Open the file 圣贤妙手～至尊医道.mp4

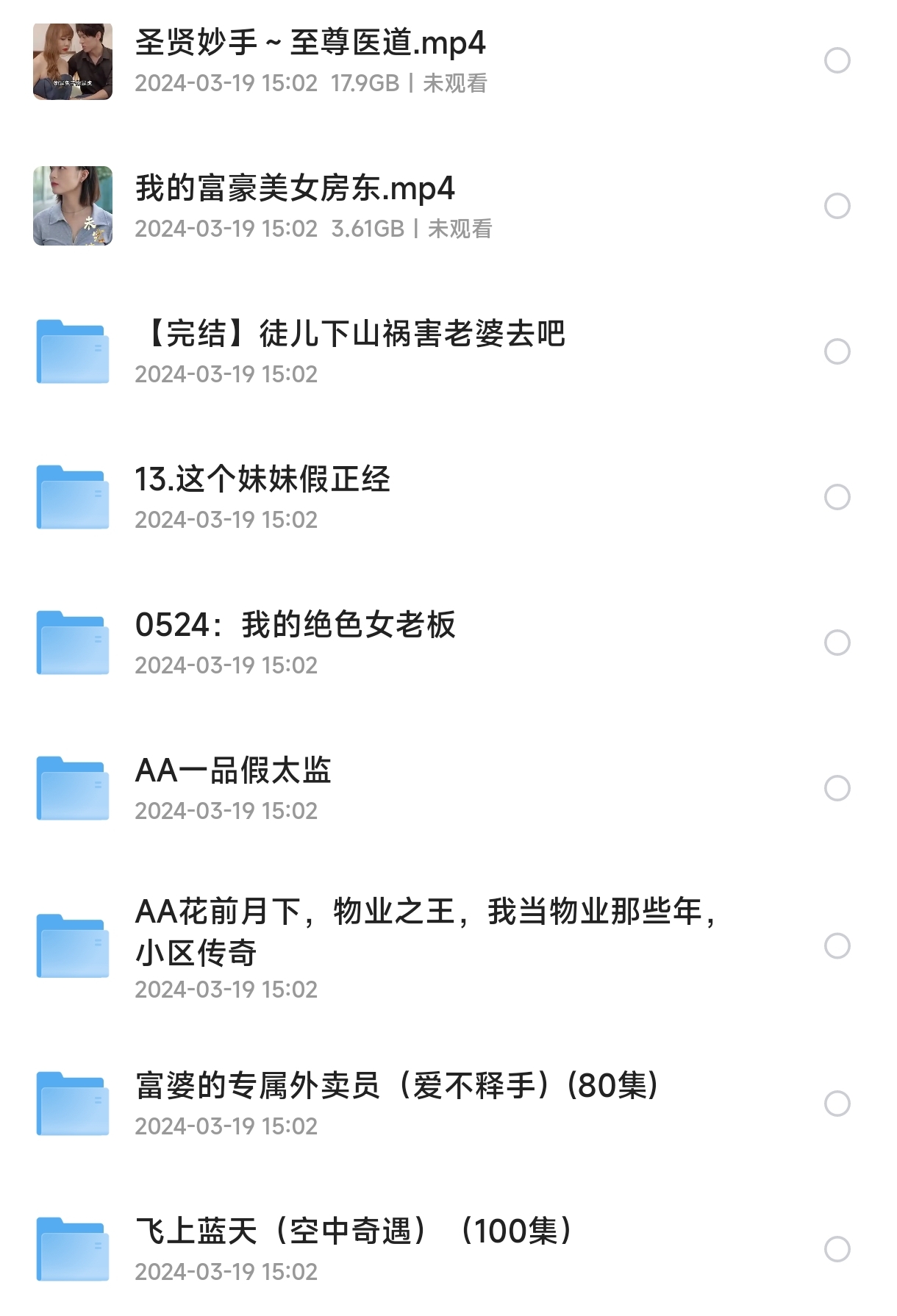tap(309, 43)
